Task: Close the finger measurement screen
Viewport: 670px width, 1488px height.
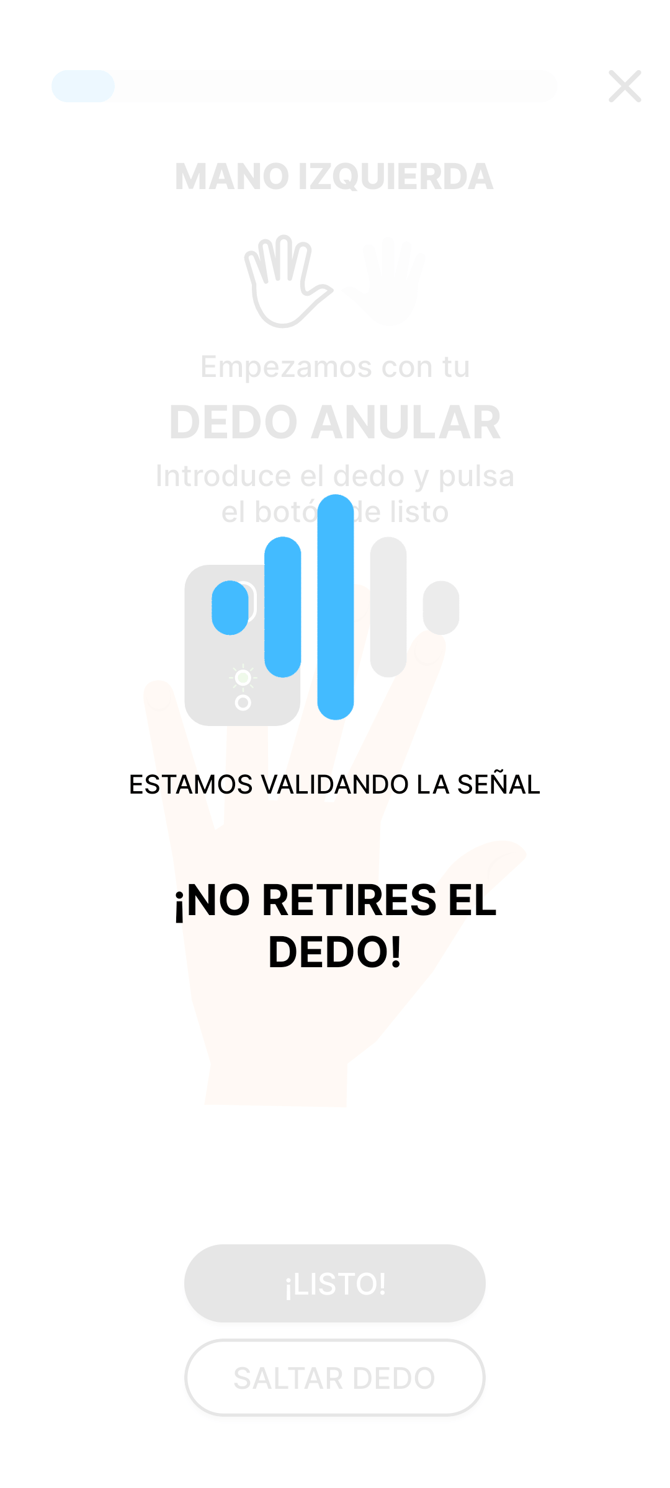Action: [625, 87]
